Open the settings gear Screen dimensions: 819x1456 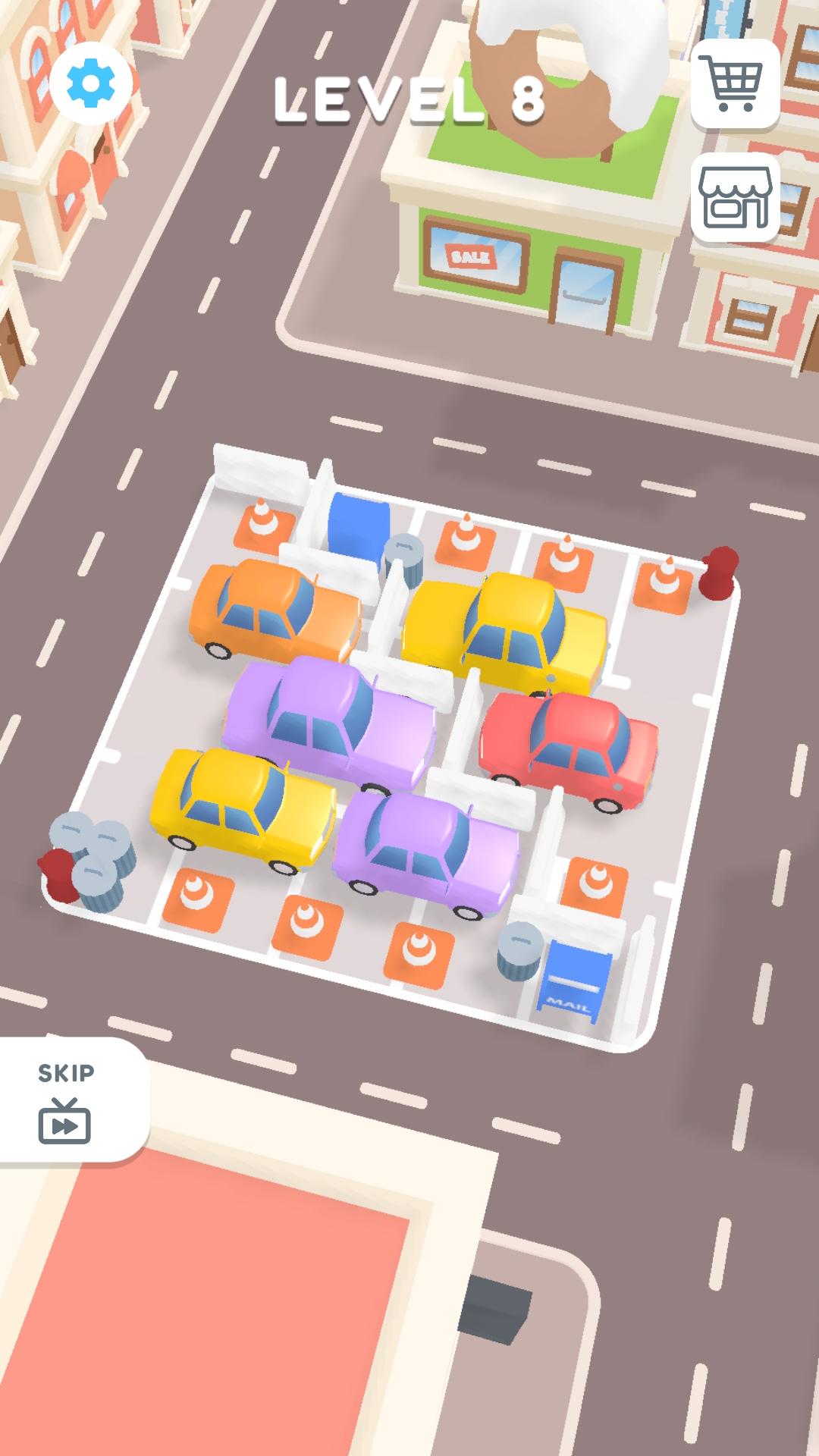(90, 83)
